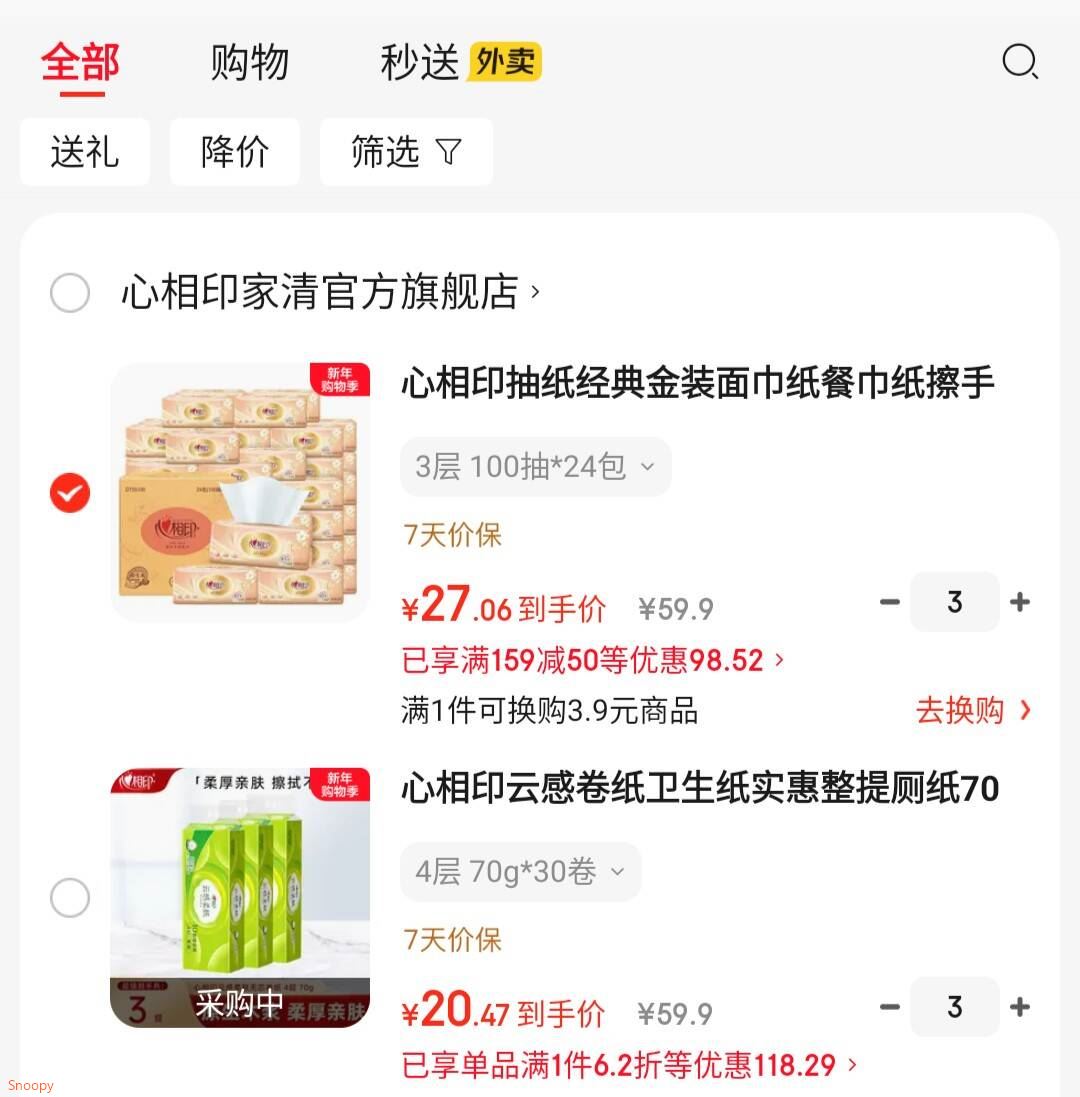Tap 去换购 to redeem add-on item
Screen dimensions: 1080x1097
click(972, 710)
